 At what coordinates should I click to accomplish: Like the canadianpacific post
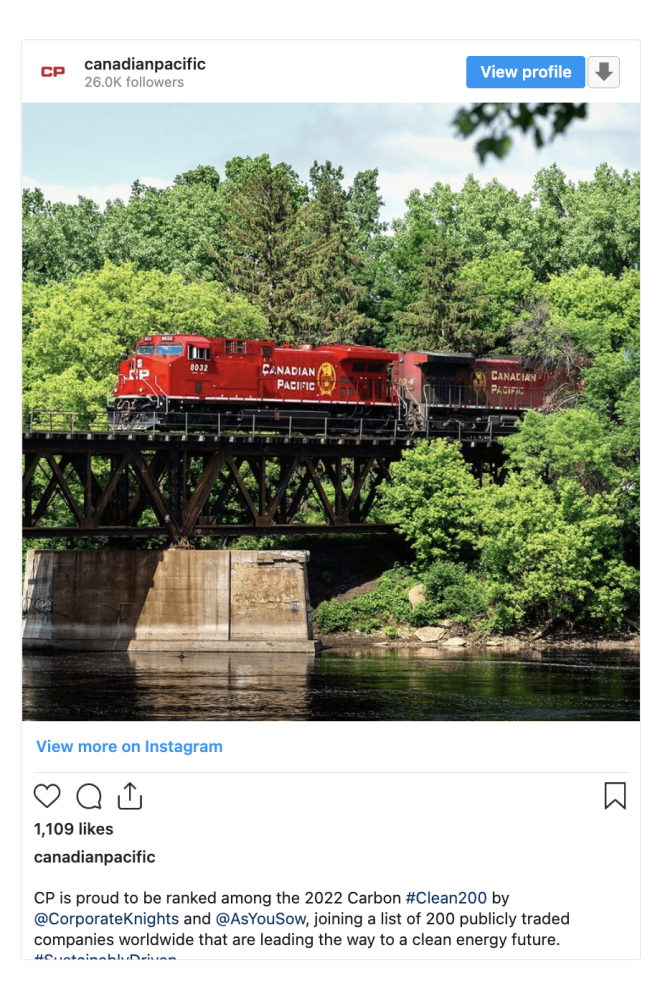point(47,796)
